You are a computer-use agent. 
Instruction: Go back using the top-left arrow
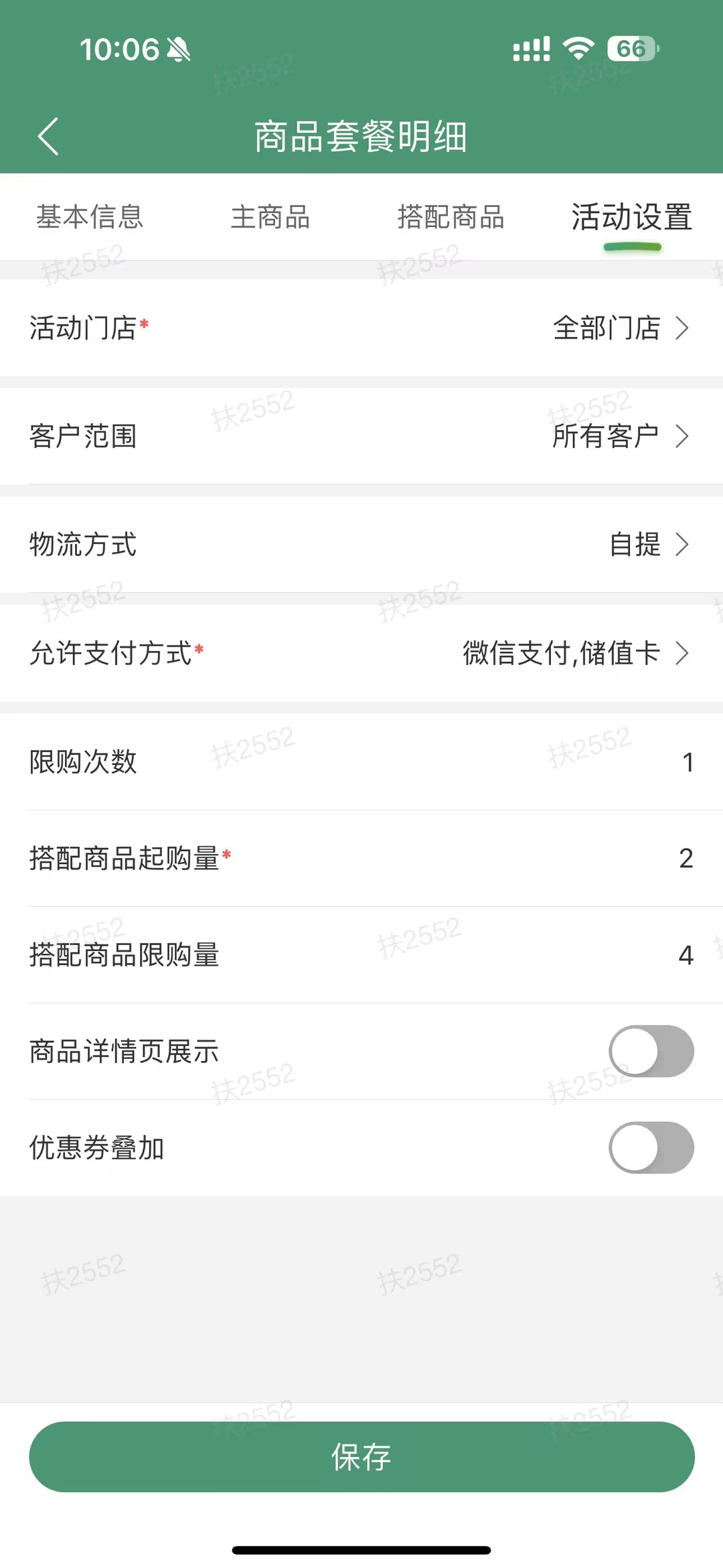coord(48,137)
